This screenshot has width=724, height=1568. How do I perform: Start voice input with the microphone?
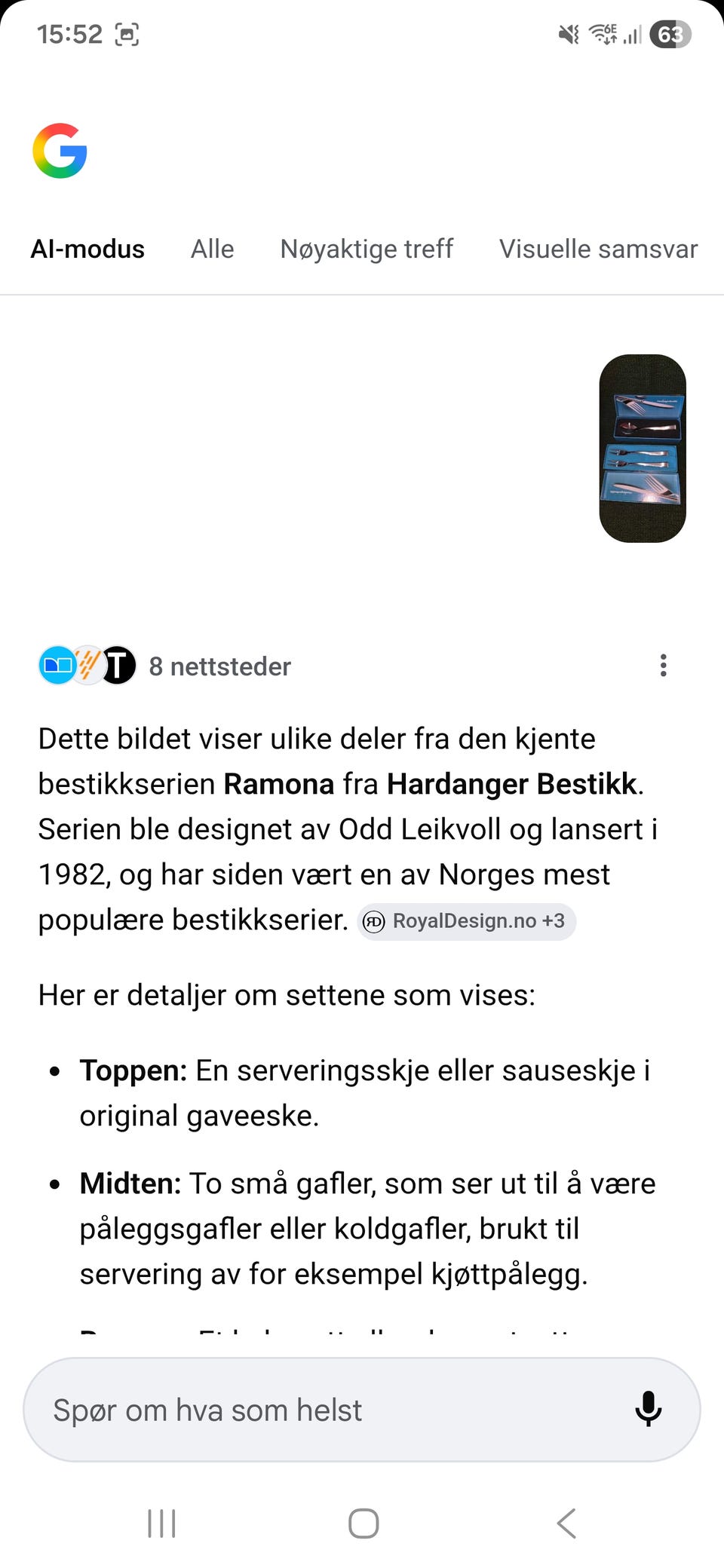[648, 1409]
